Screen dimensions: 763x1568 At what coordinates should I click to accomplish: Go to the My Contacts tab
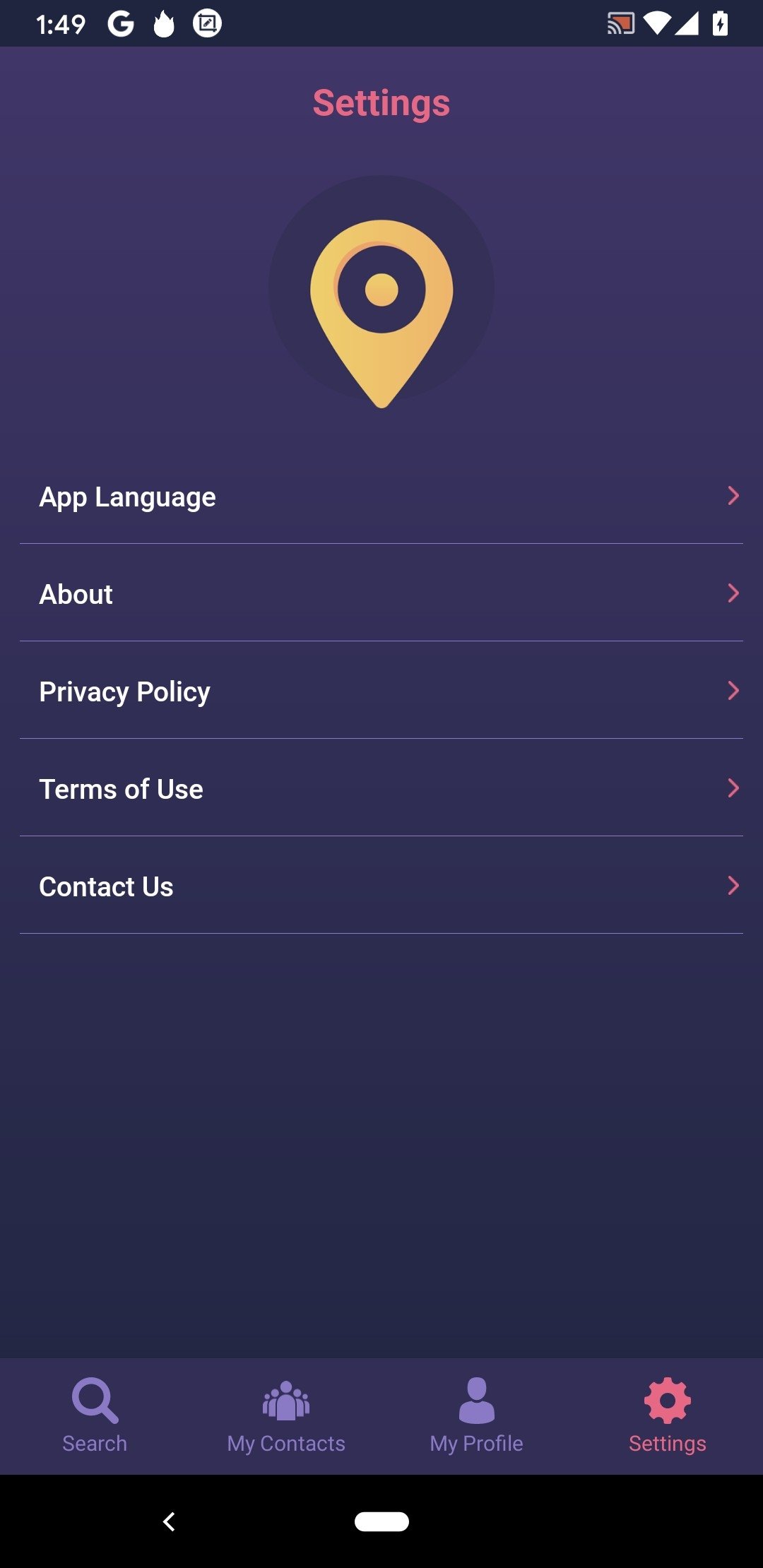[286, 1416]
